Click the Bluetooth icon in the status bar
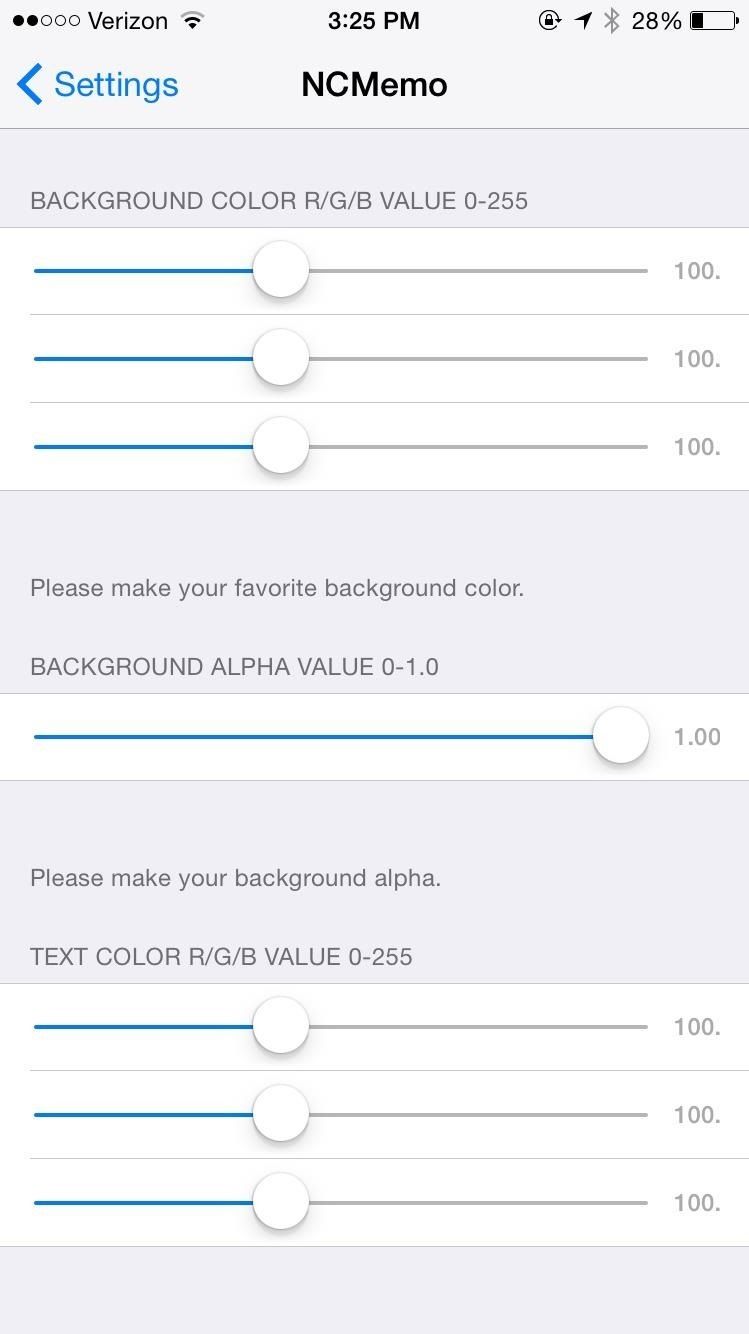The image size is (749, 1334). click(615, 19)
